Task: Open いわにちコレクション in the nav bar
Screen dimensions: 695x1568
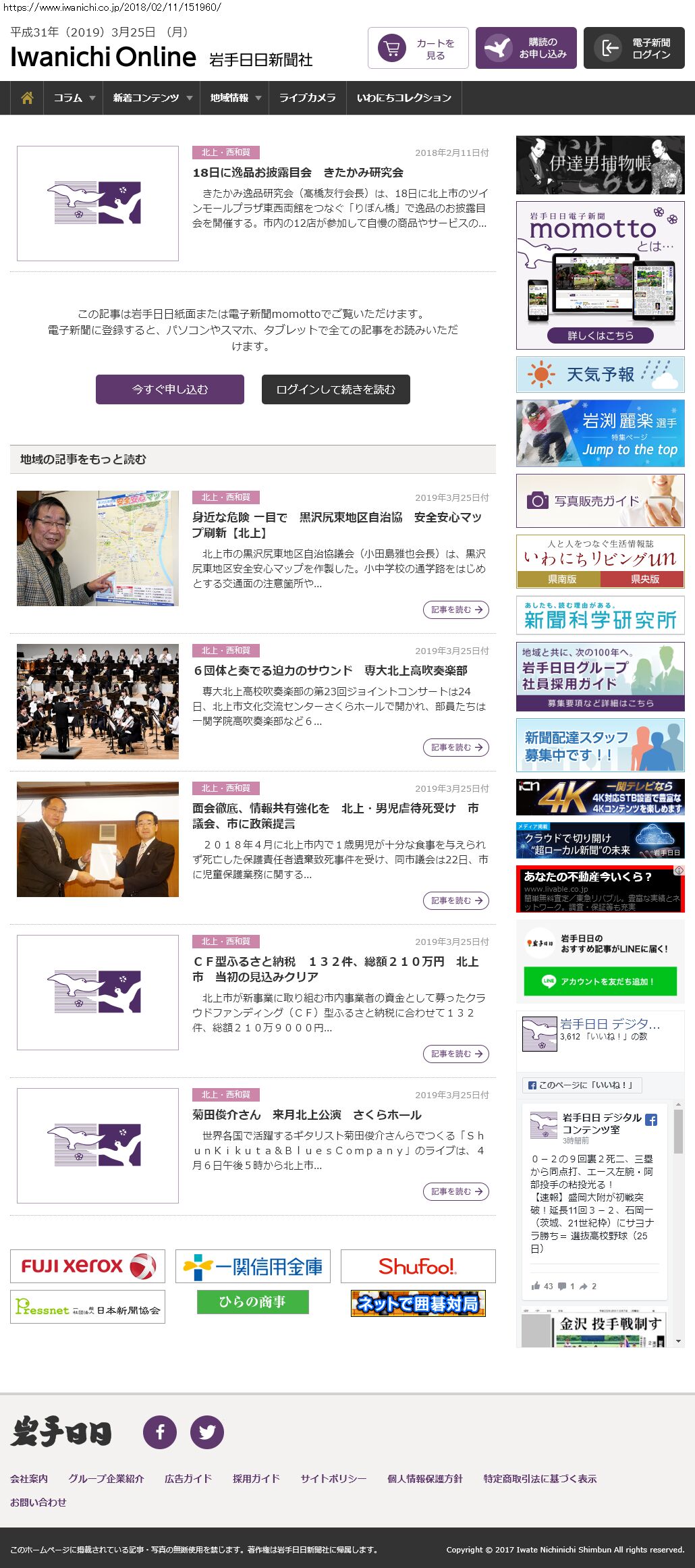Action: (x=404, y=98)
